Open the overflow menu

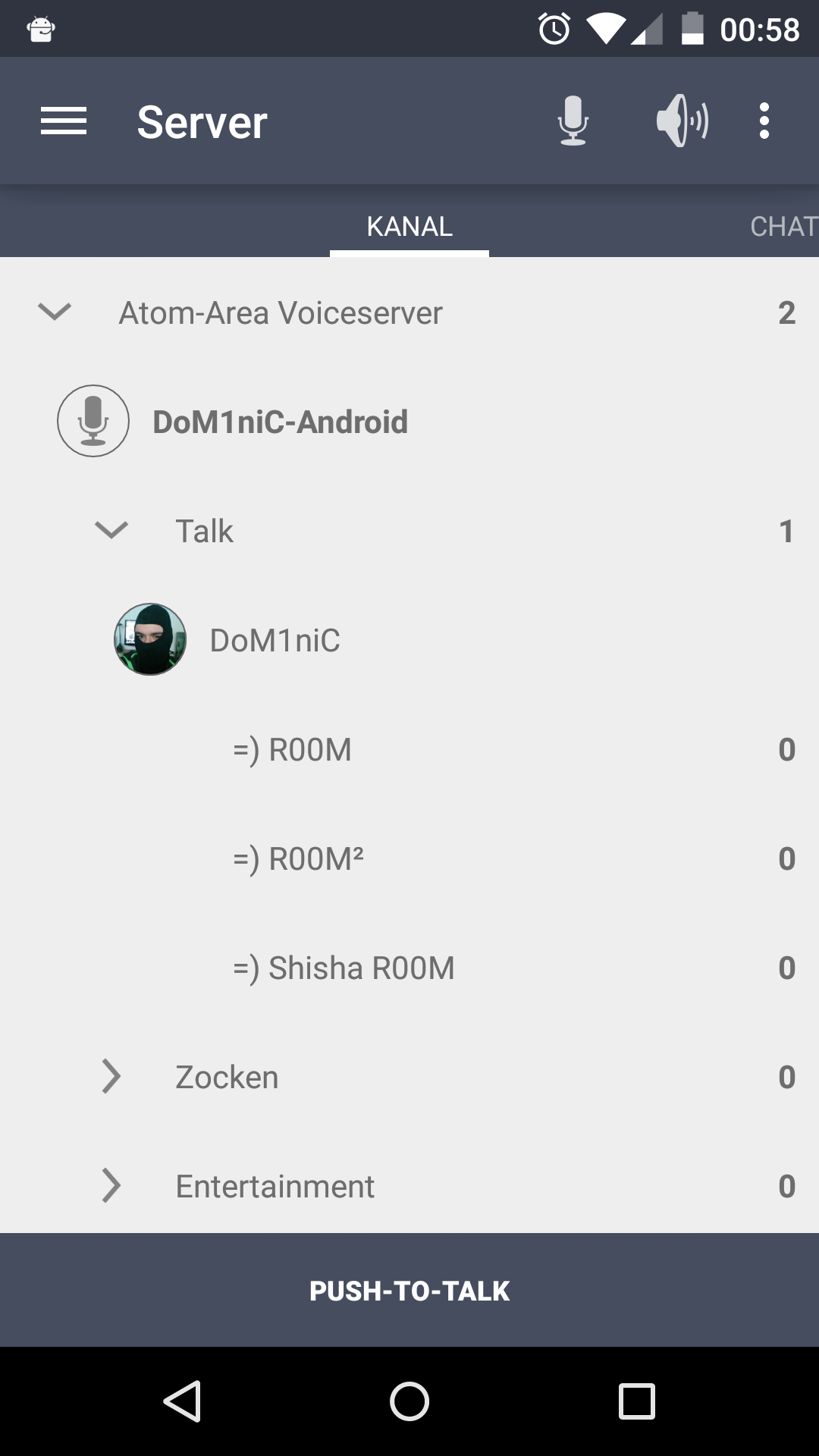tap(764, 121)
